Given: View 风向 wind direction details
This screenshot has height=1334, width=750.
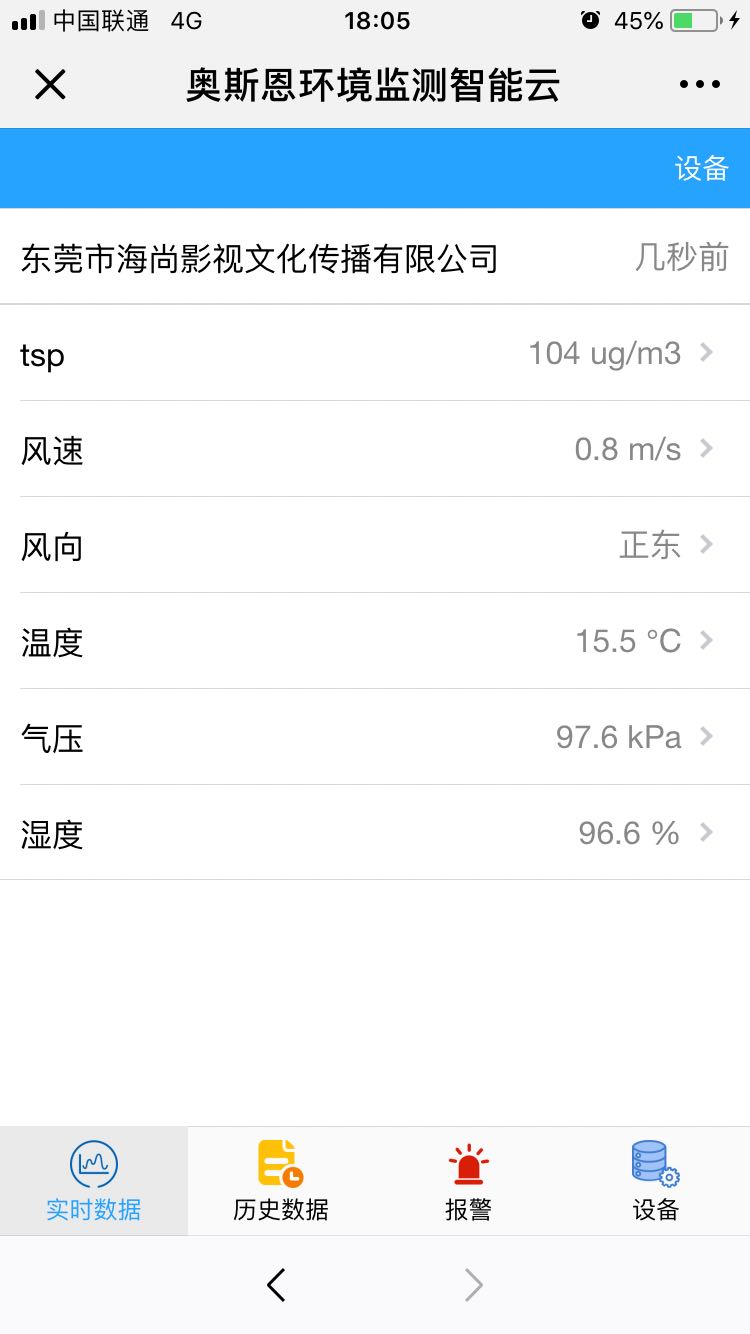Looking at the screenshot, I should (x=375, y=545).
